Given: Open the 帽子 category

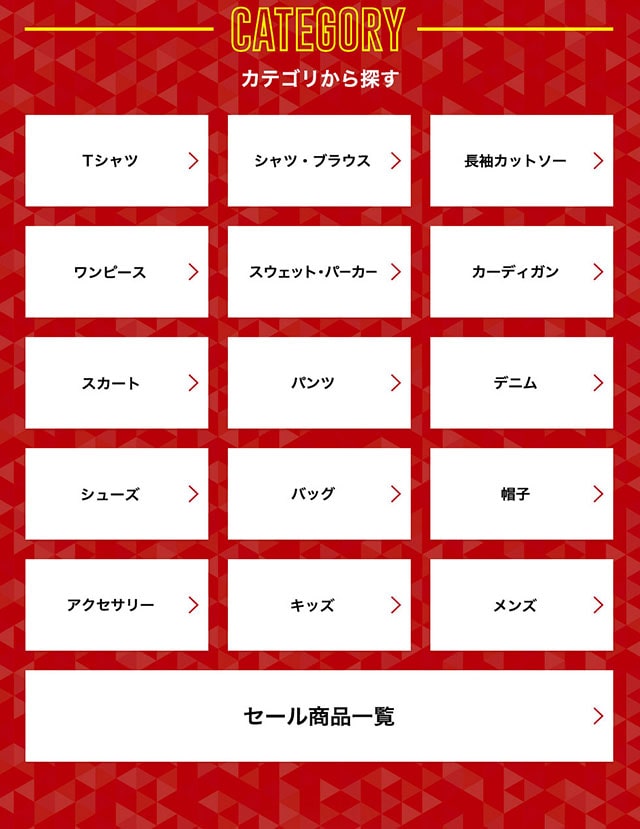Looking at the screenshot, I should click(x=521, y=494).
